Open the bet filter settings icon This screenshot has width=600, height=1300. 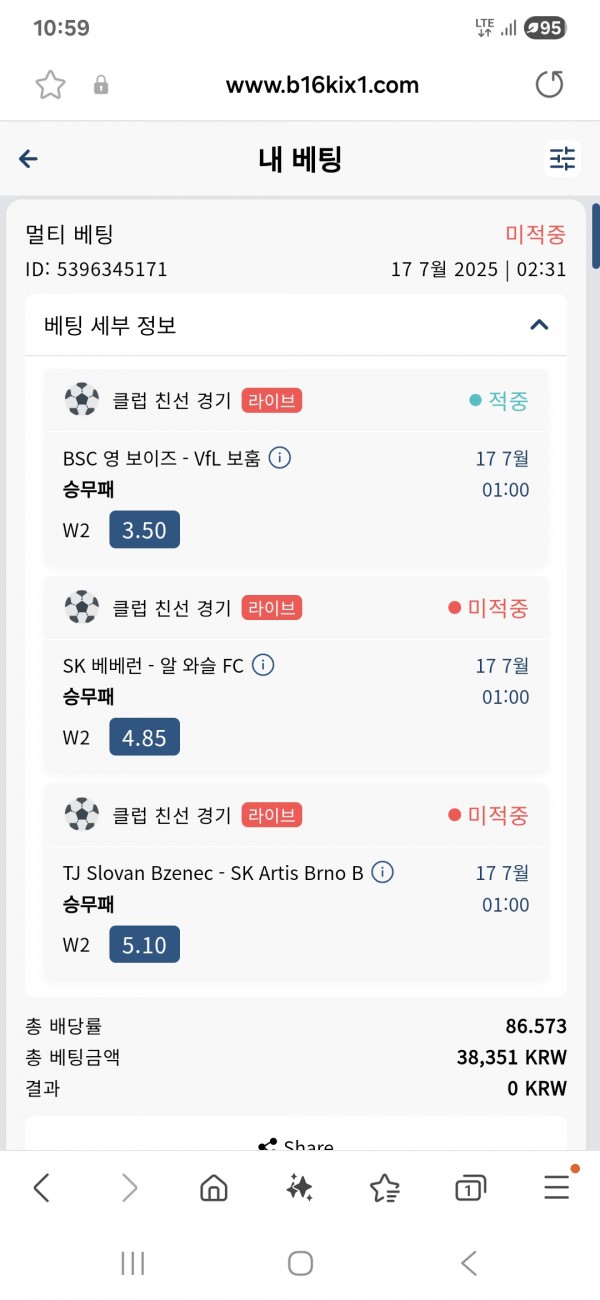pos(563,158)
